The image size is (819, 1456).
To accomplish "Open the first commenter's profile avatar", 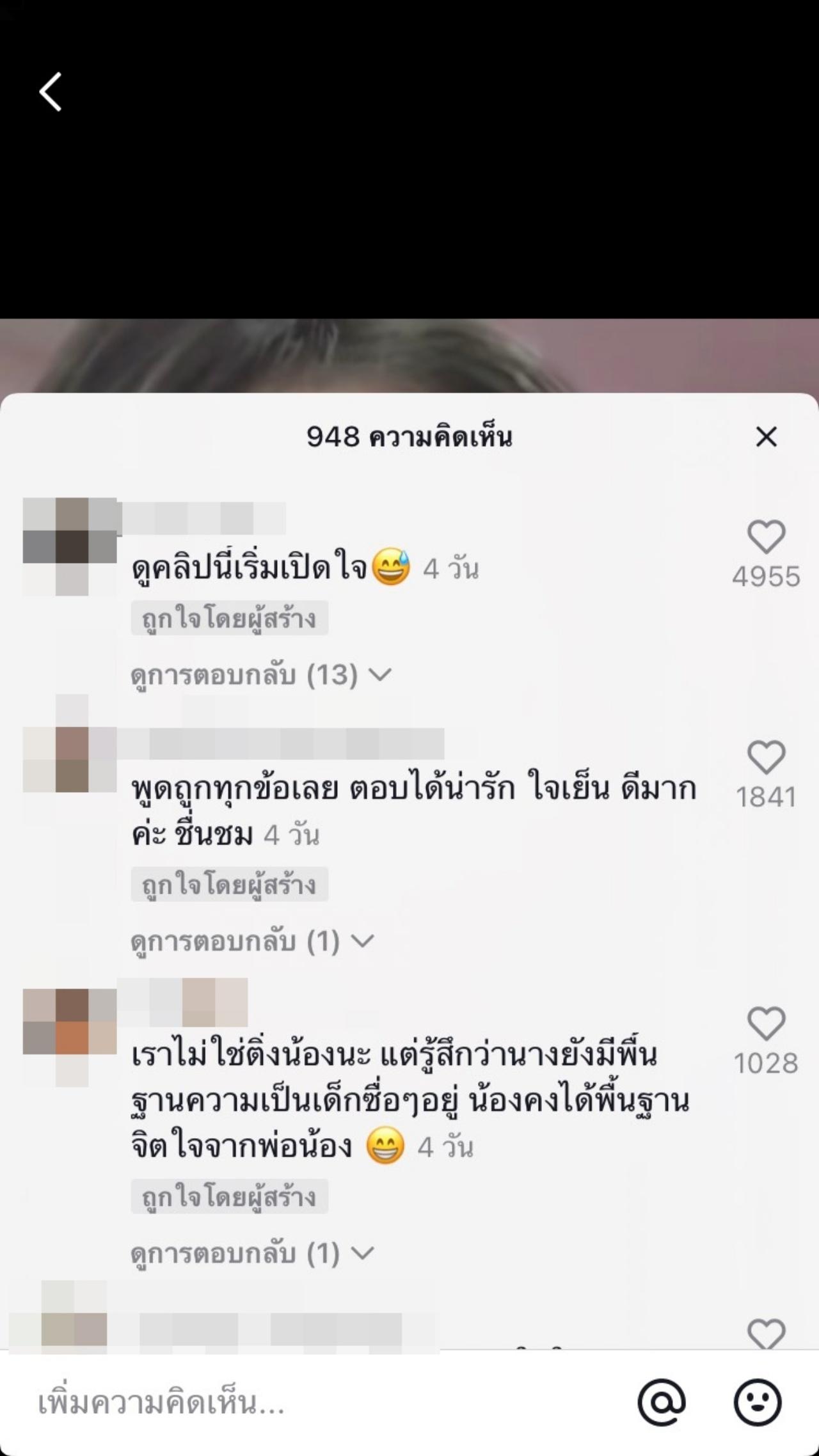I will point(70,546).
